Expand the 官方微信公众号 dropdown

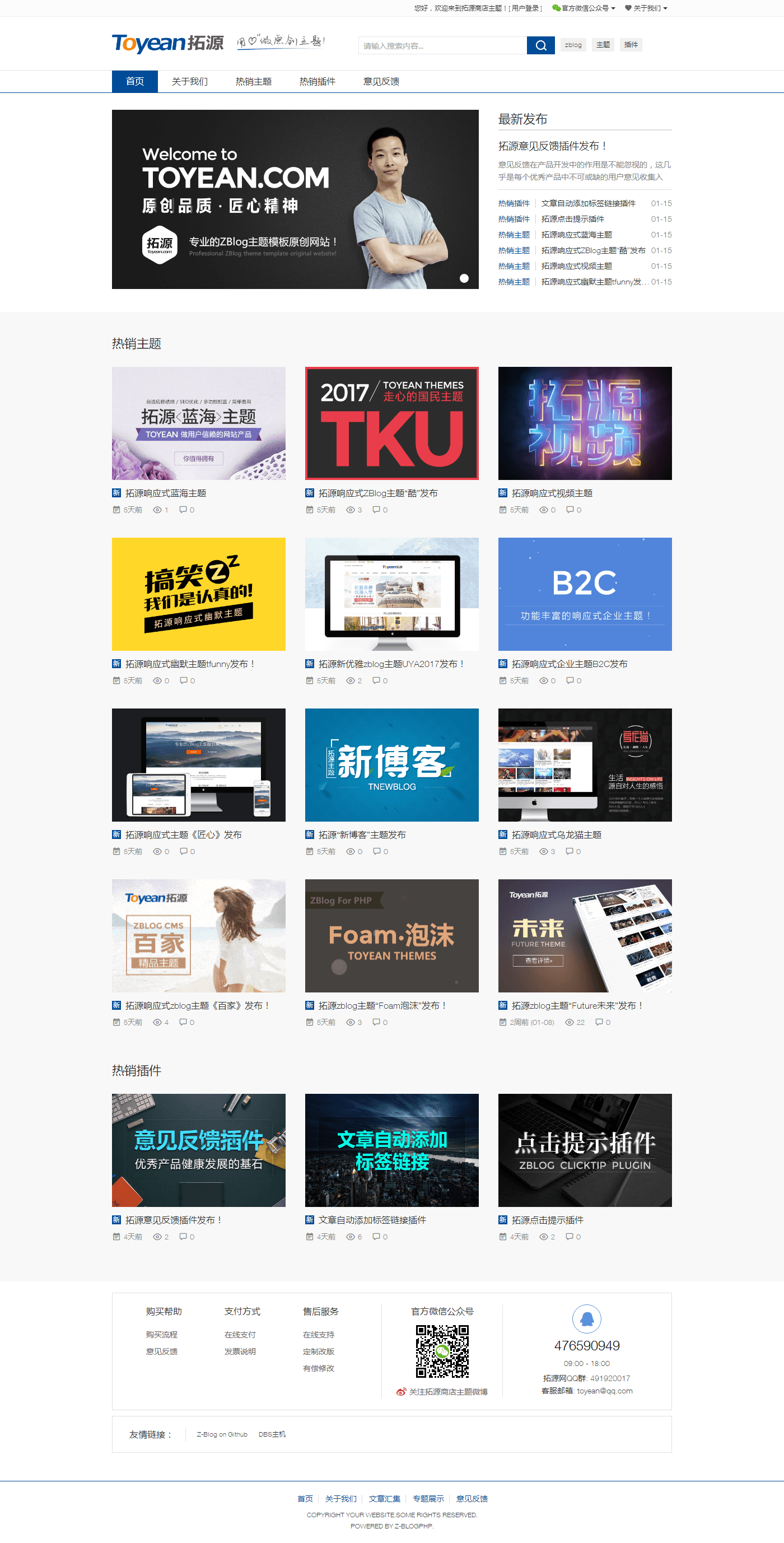(x=584, y=8)
